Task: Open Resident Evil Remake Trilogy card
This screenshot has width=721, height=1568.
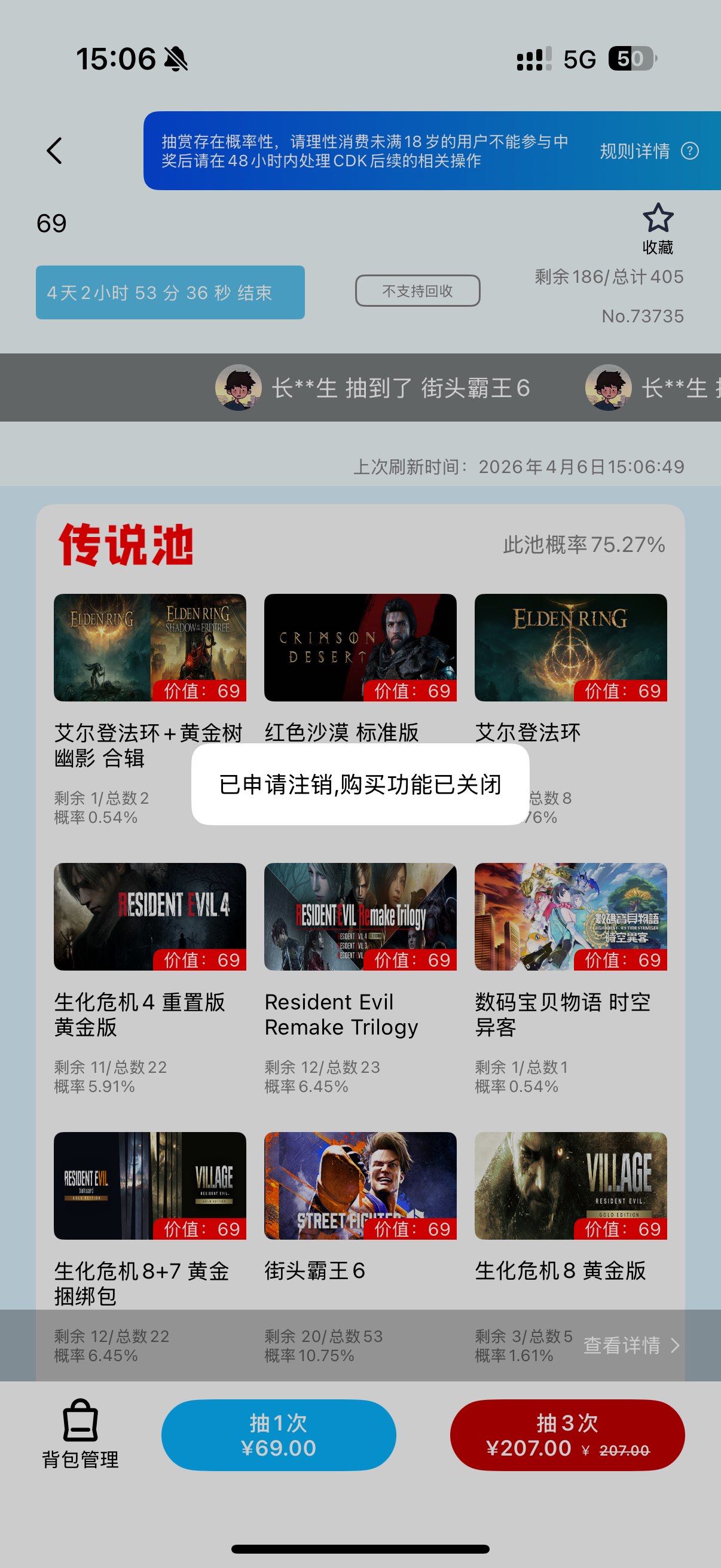Action: 360,917
